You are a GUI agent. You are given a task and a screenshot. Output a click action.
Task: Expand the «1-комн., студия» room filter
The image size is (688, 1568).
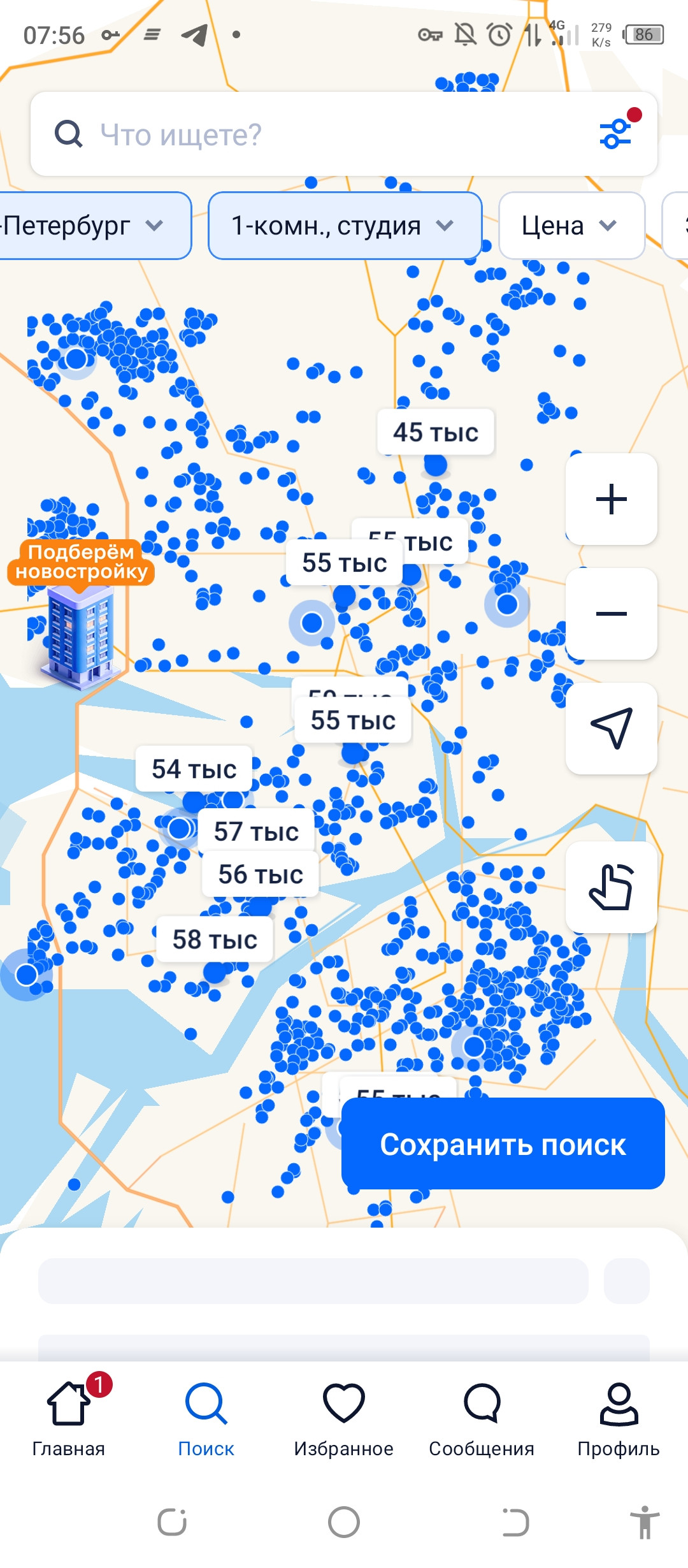click(344, 226)
